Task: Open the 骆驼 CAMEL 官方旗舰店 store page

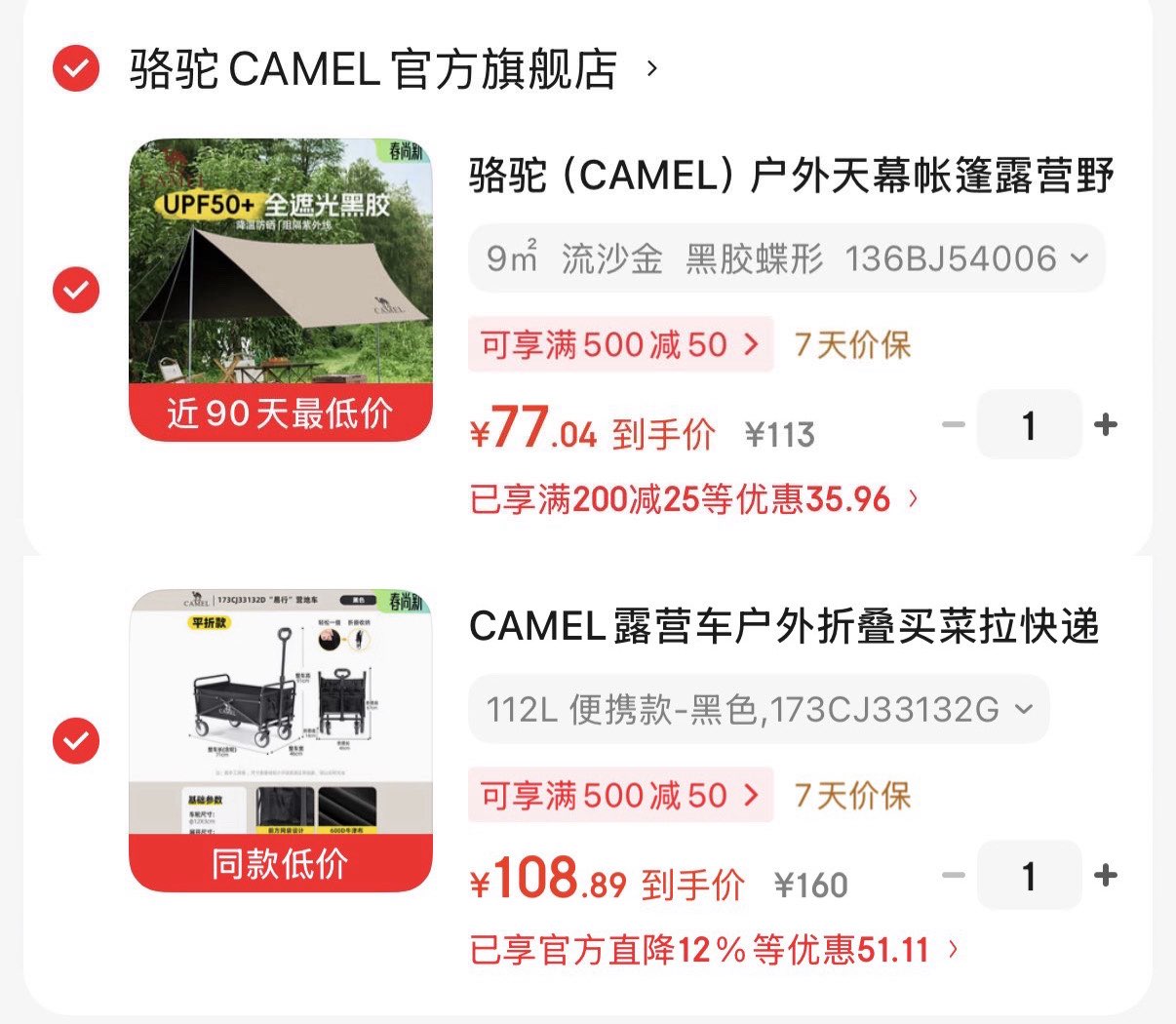Action: tap(373, 69)
